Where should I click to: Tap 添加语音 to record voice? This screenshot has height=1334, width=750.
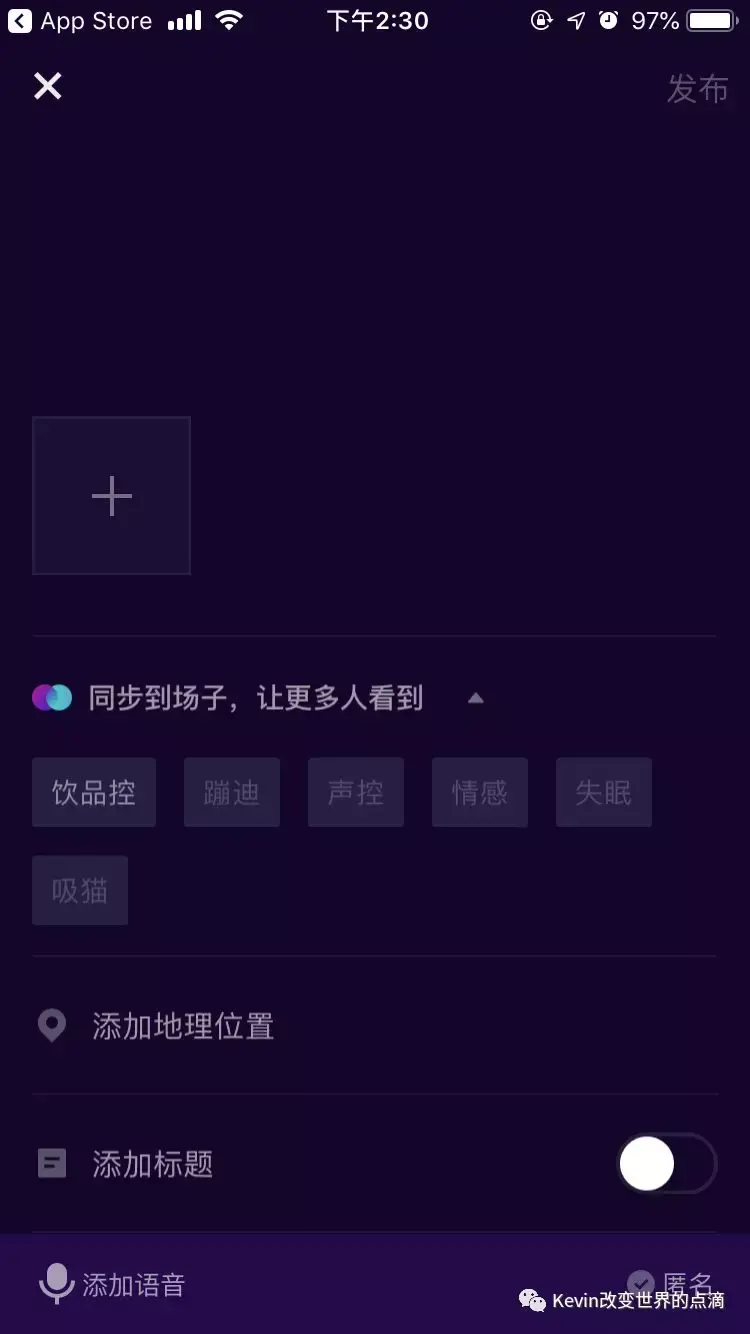[x=112, y=1284]
